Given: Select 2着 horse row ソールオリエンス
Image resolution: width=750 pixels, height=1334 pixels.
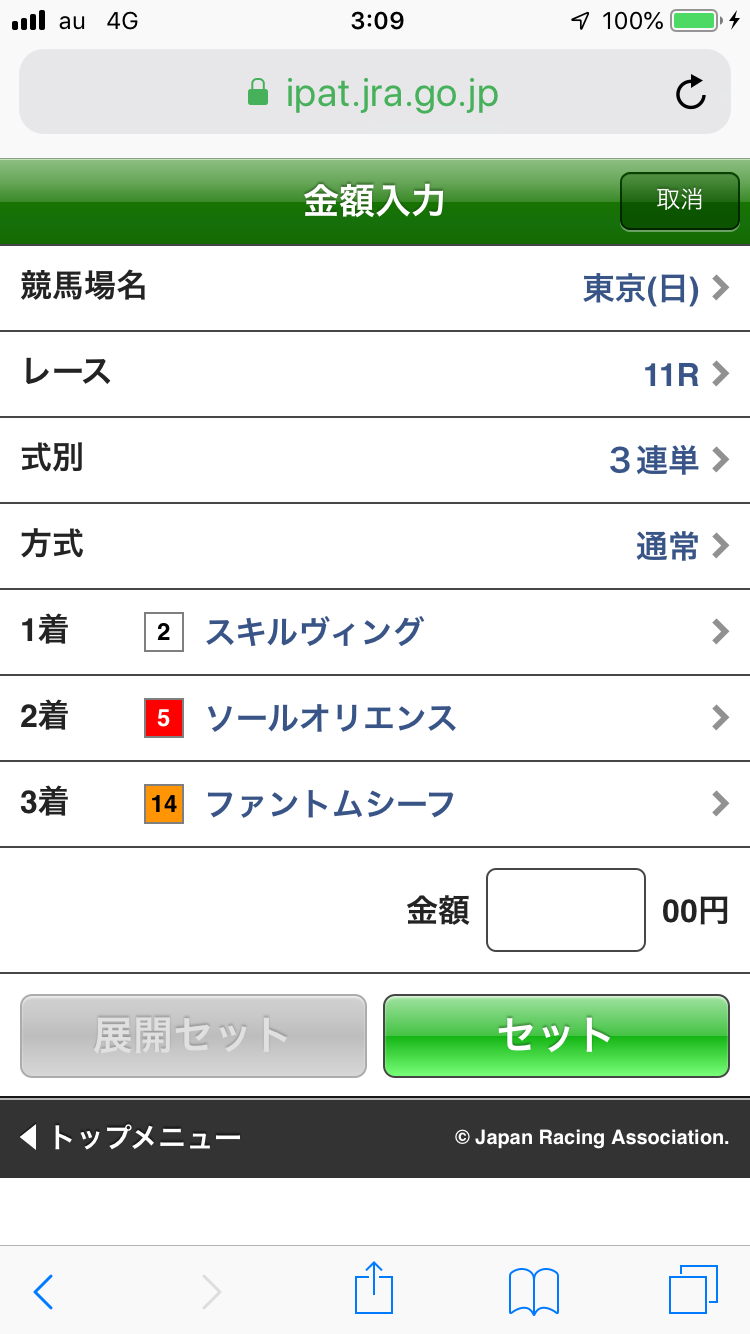Looking at the screenshot, I should pos(375,719).
